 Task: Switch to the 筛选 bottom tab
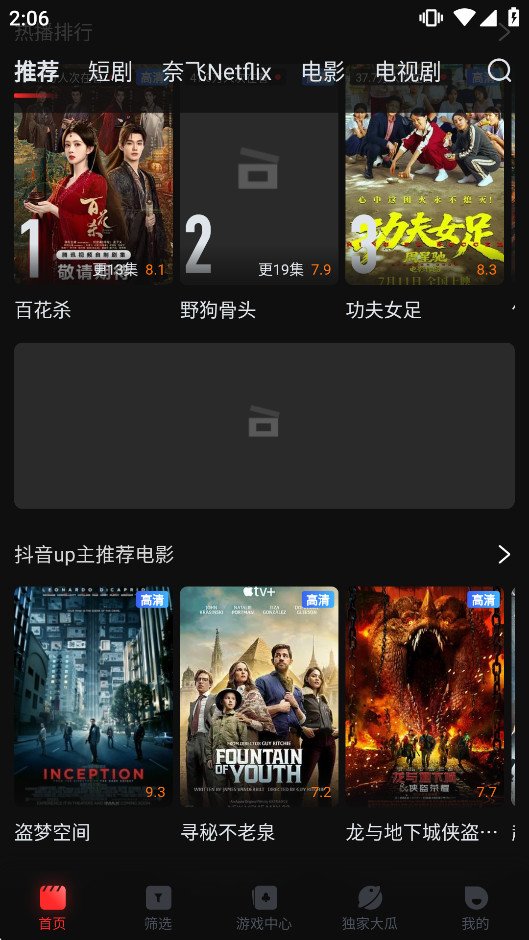[158, 908]
